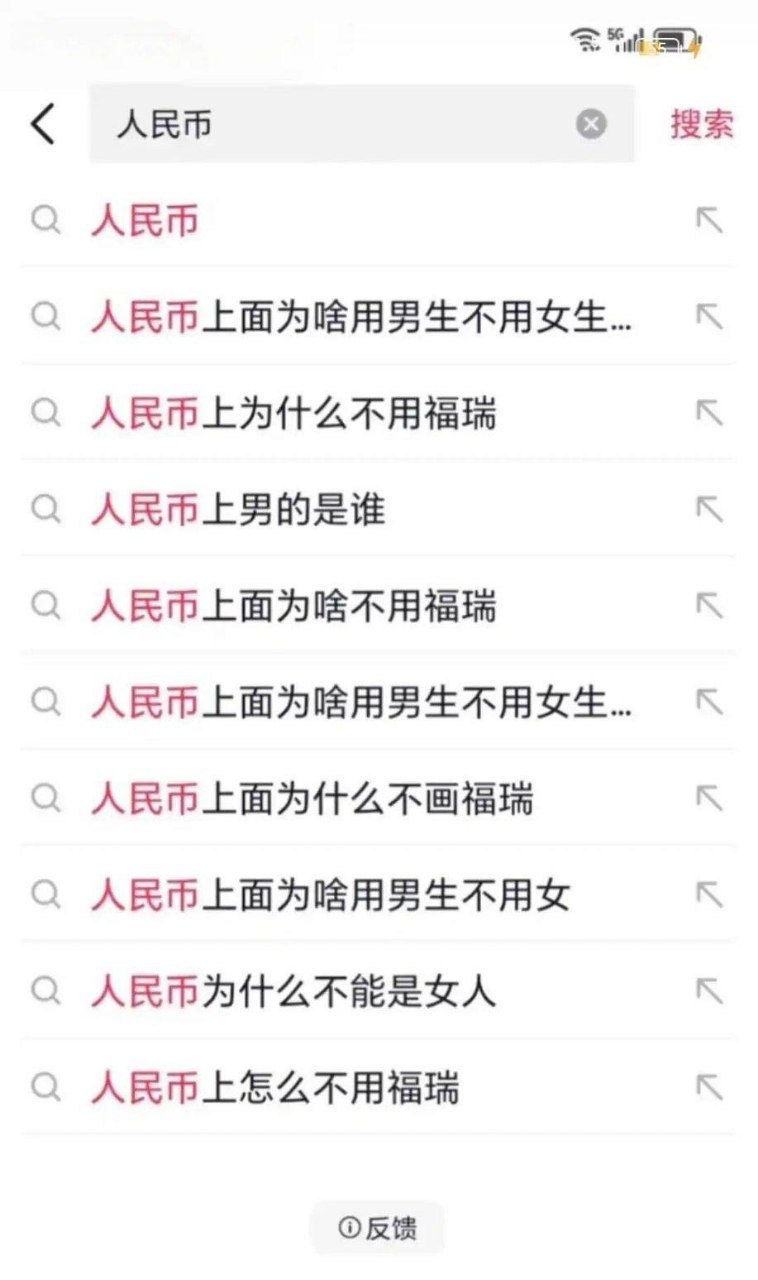Select suggestion 人民币上面为啥不用福瑞
This screenshot has width=758, height=1280.
point(378,605)
